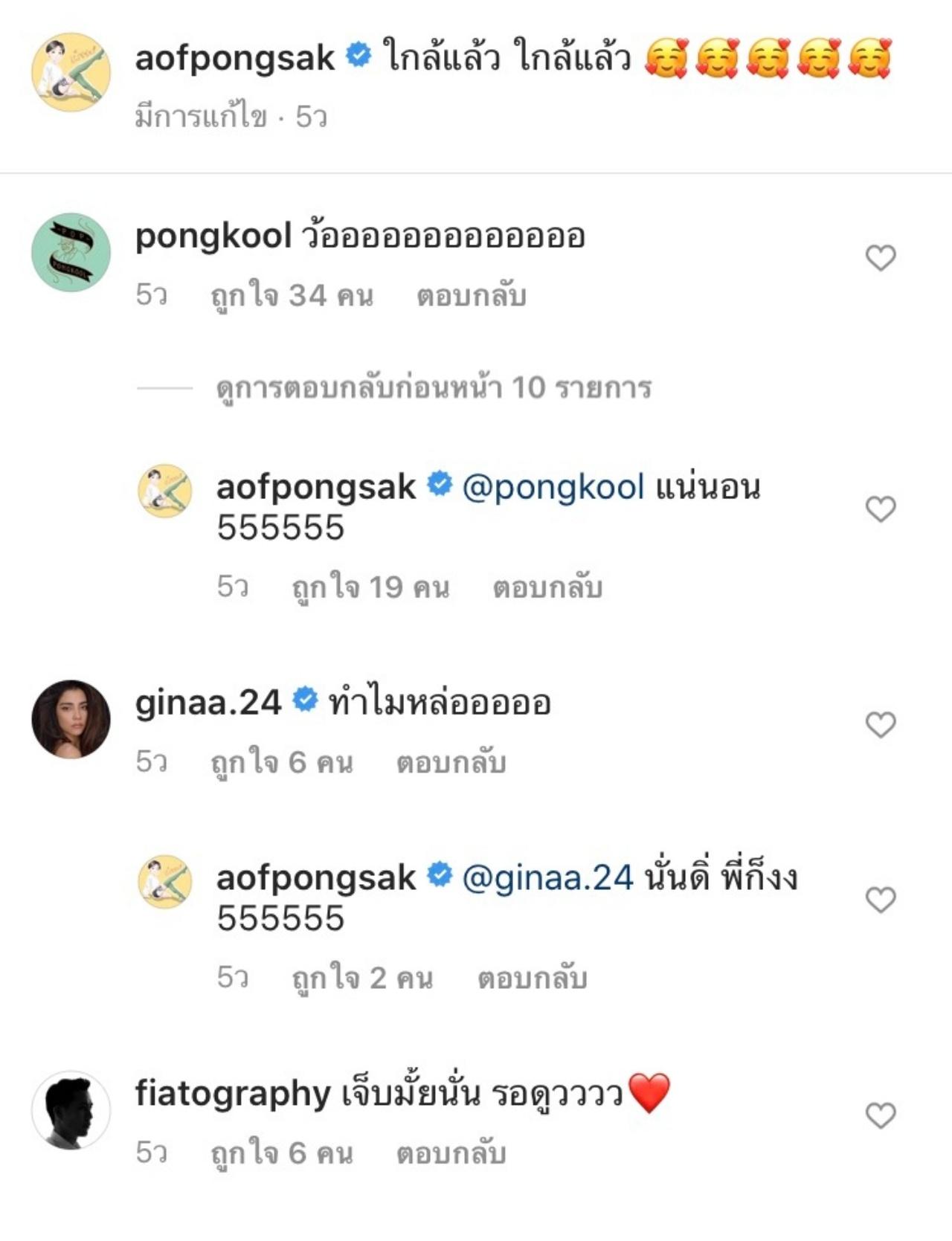This screenshot has height=1241, width=952.
Task: Open the @ginaa.24 mention link
Action: click(547, 878)
